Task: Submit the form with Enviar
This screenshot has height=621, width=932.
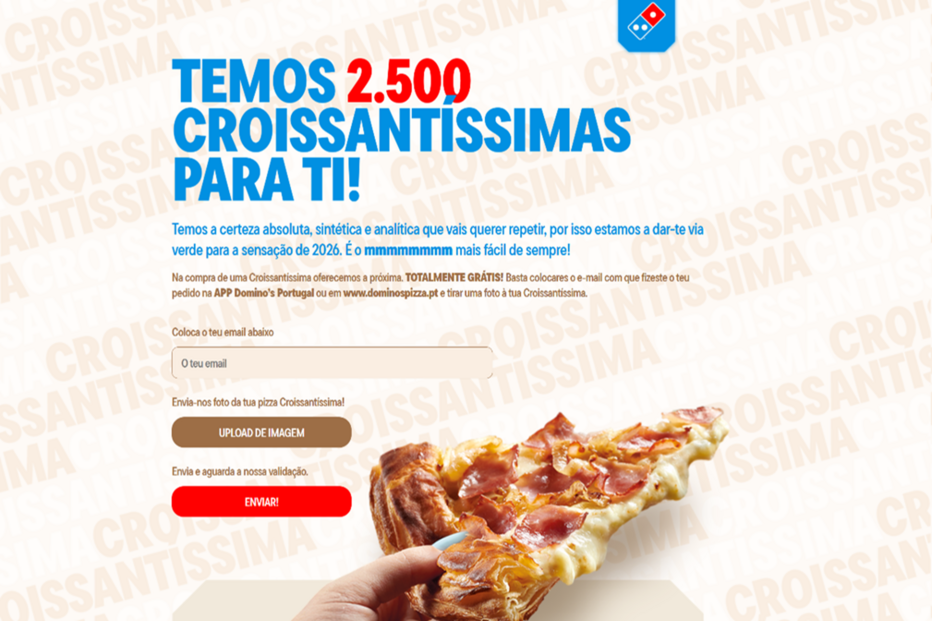Action: click(x=261, y=501)
